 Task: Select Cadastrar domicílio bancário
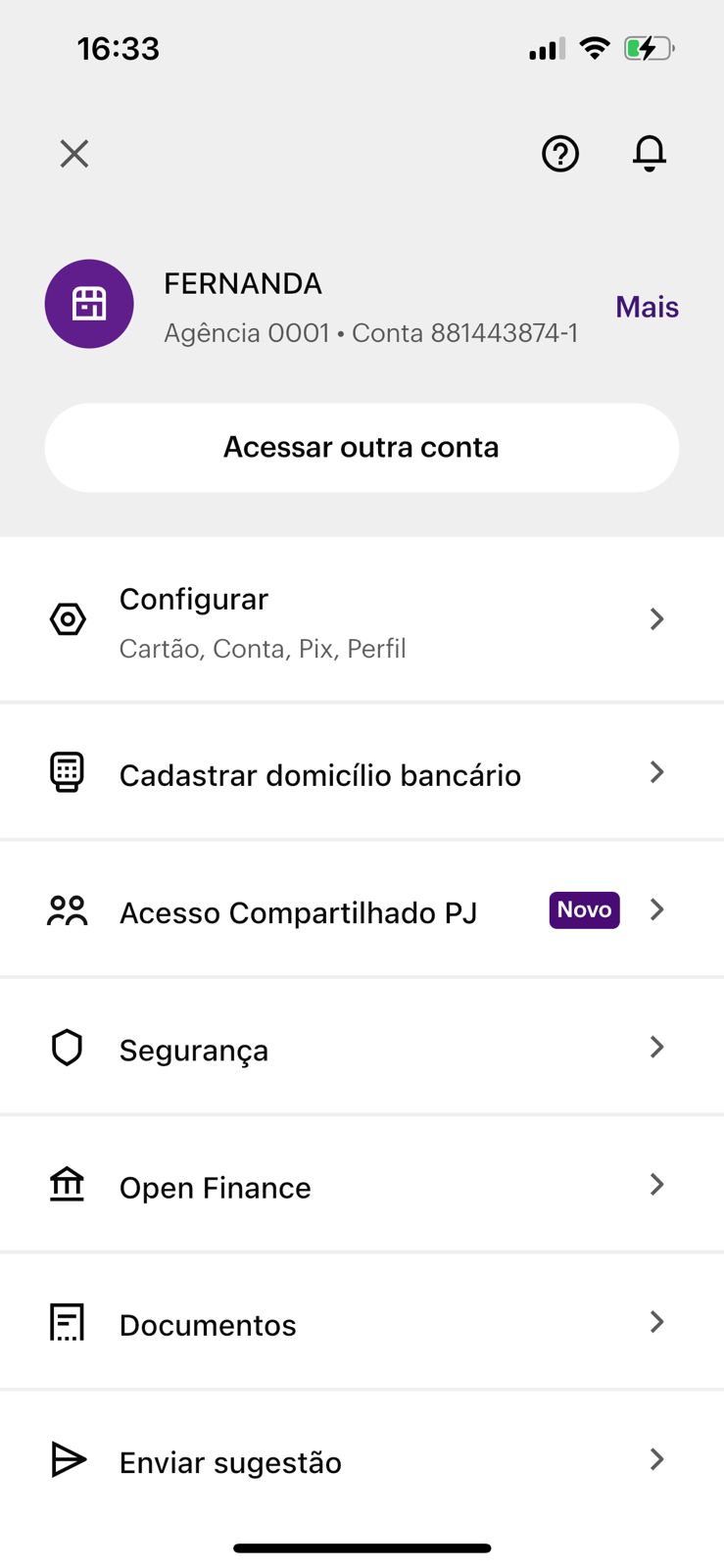click(362, 774)
